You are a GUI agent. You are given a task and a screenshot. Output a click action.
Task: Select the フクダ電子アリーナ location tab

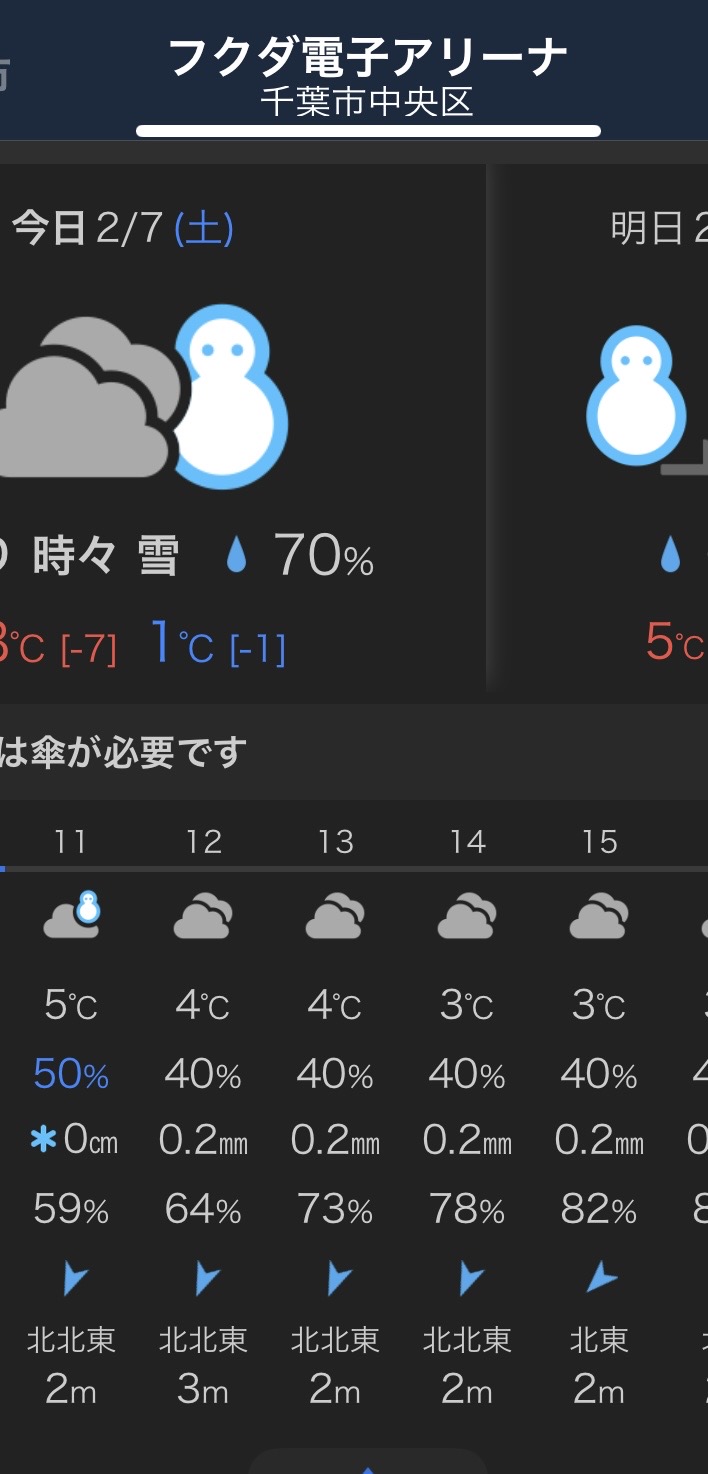(368, 75)
